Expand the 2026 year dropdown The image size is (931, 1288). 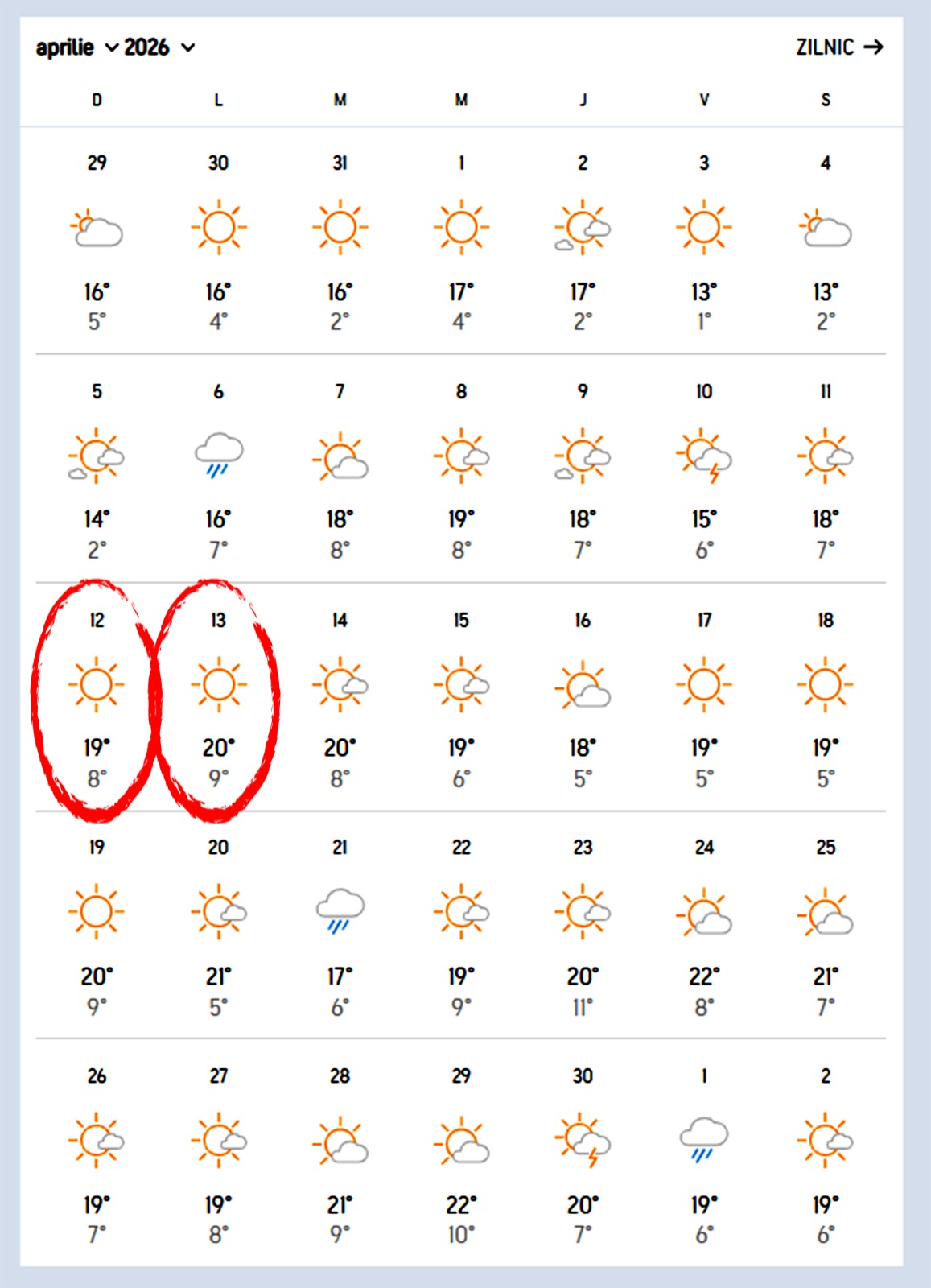pyautogui.click(x=159, y=47)
